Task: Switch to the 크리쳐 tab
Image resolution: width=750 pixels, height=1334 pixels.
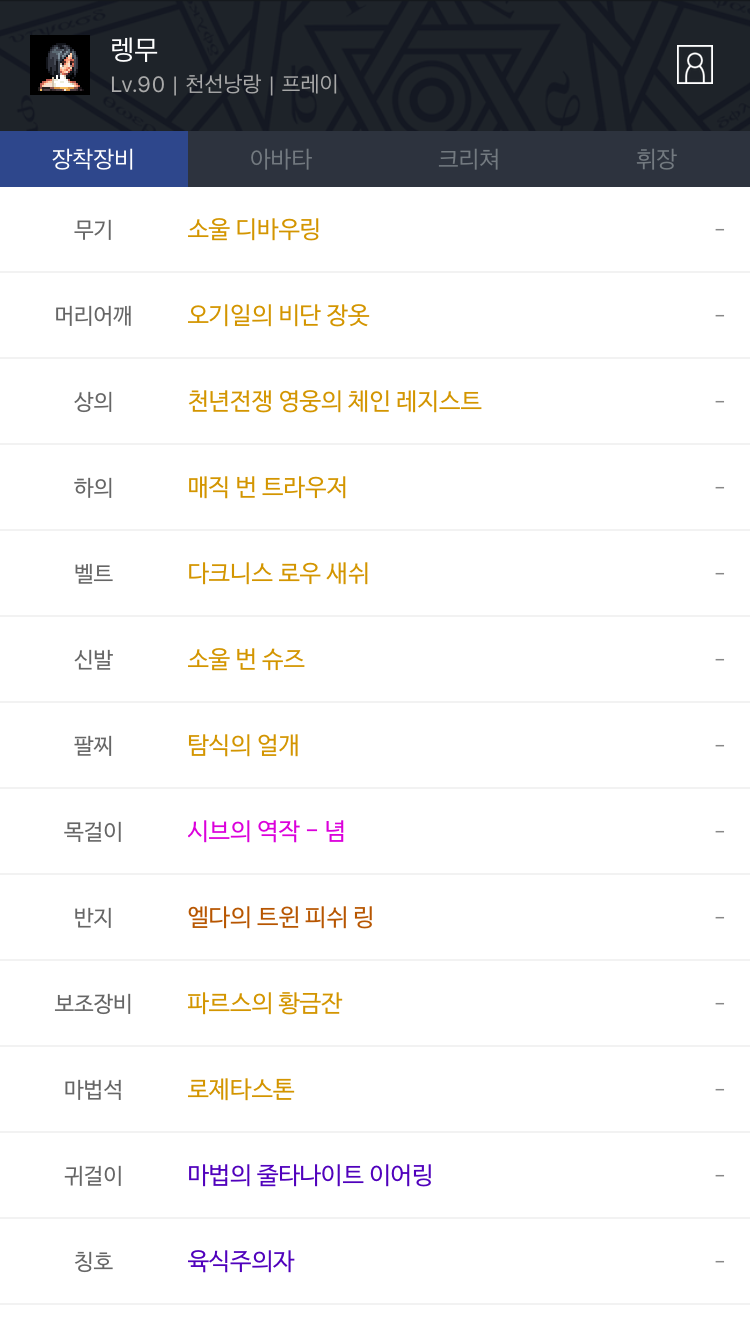Action: 469,159
